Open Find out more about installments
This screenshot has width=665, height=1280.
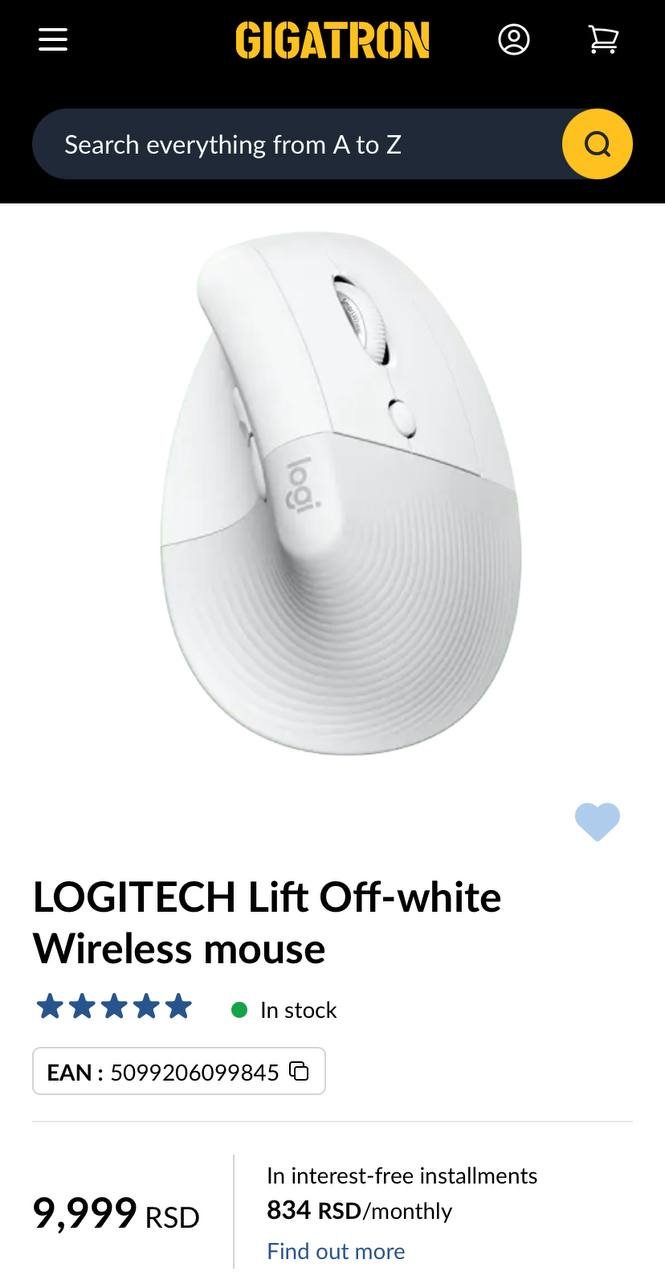(x=336, y=1251)
